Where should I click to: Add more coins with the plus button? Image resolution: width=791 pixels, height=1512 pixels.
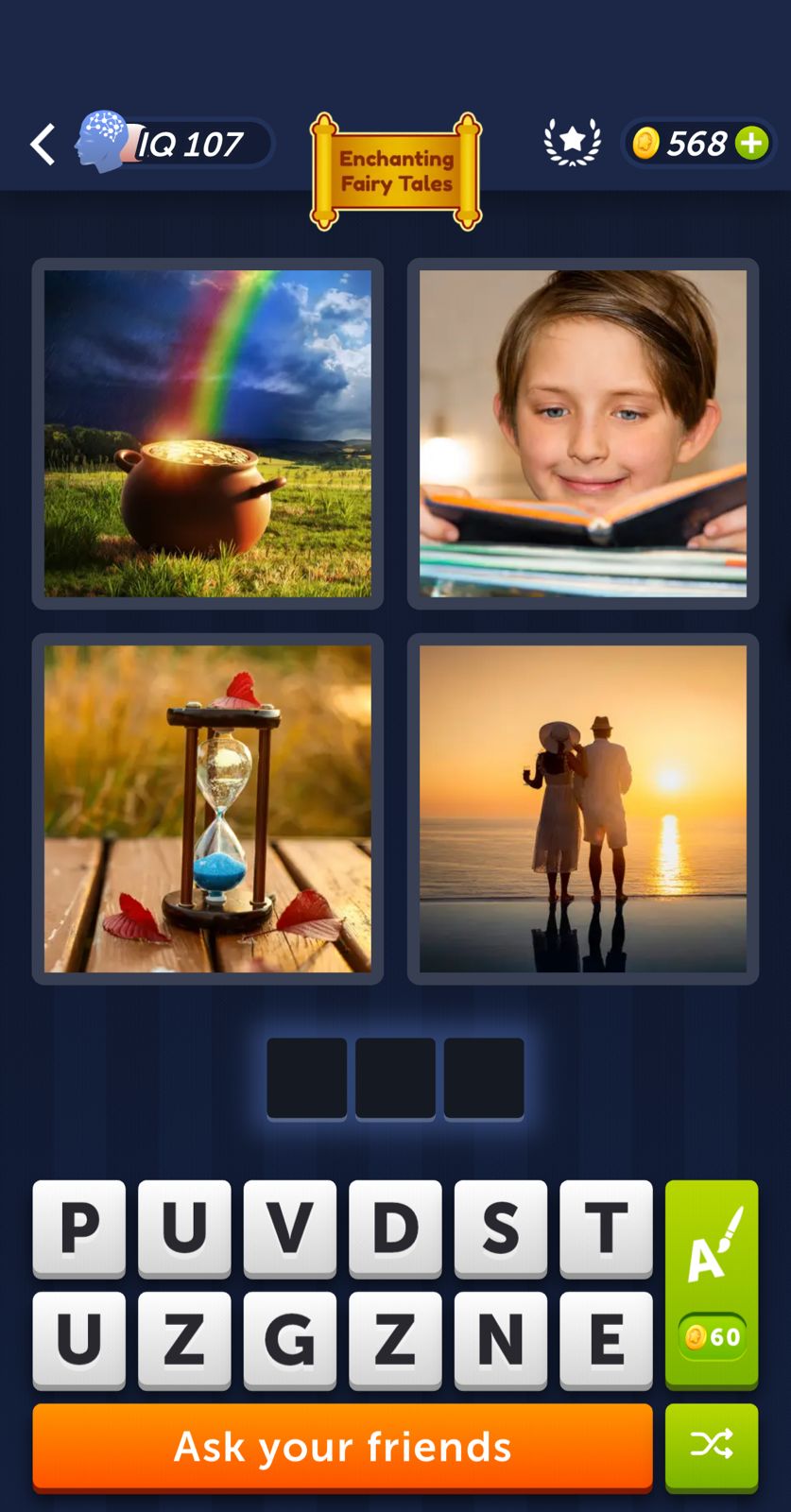[751, 144]
